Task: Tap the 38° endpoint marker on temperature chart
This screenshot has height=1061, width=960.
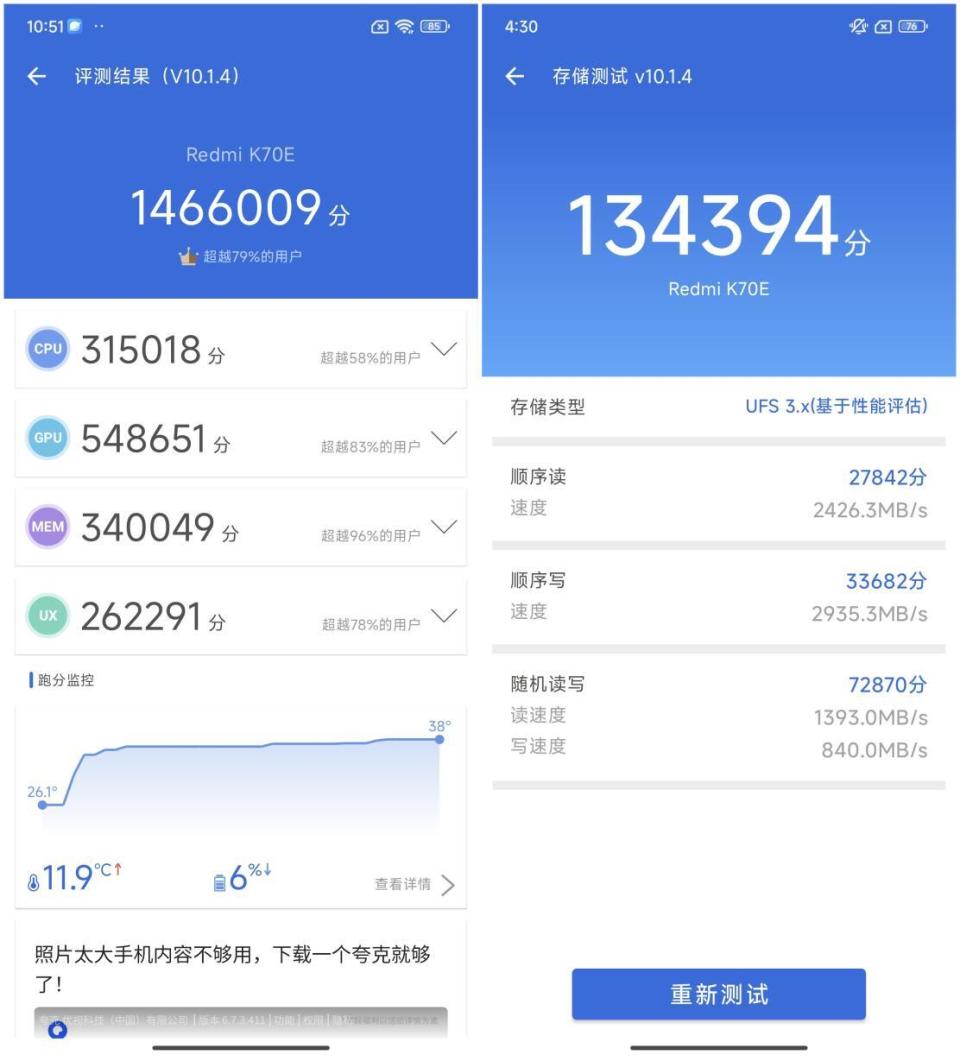Action: point(438,740)
